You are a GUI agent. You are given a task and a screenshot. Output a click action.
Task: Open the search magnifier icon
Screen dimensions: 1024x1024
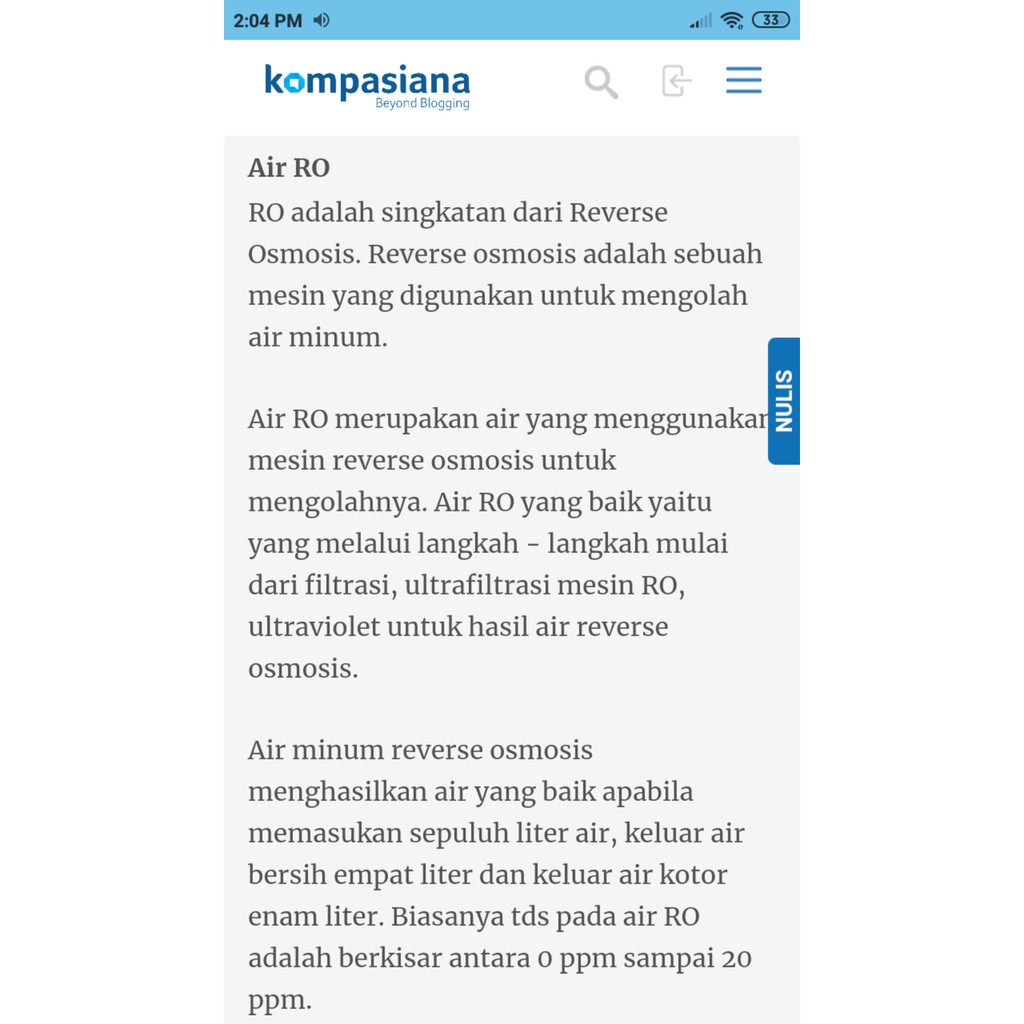[x=601, y=82]
